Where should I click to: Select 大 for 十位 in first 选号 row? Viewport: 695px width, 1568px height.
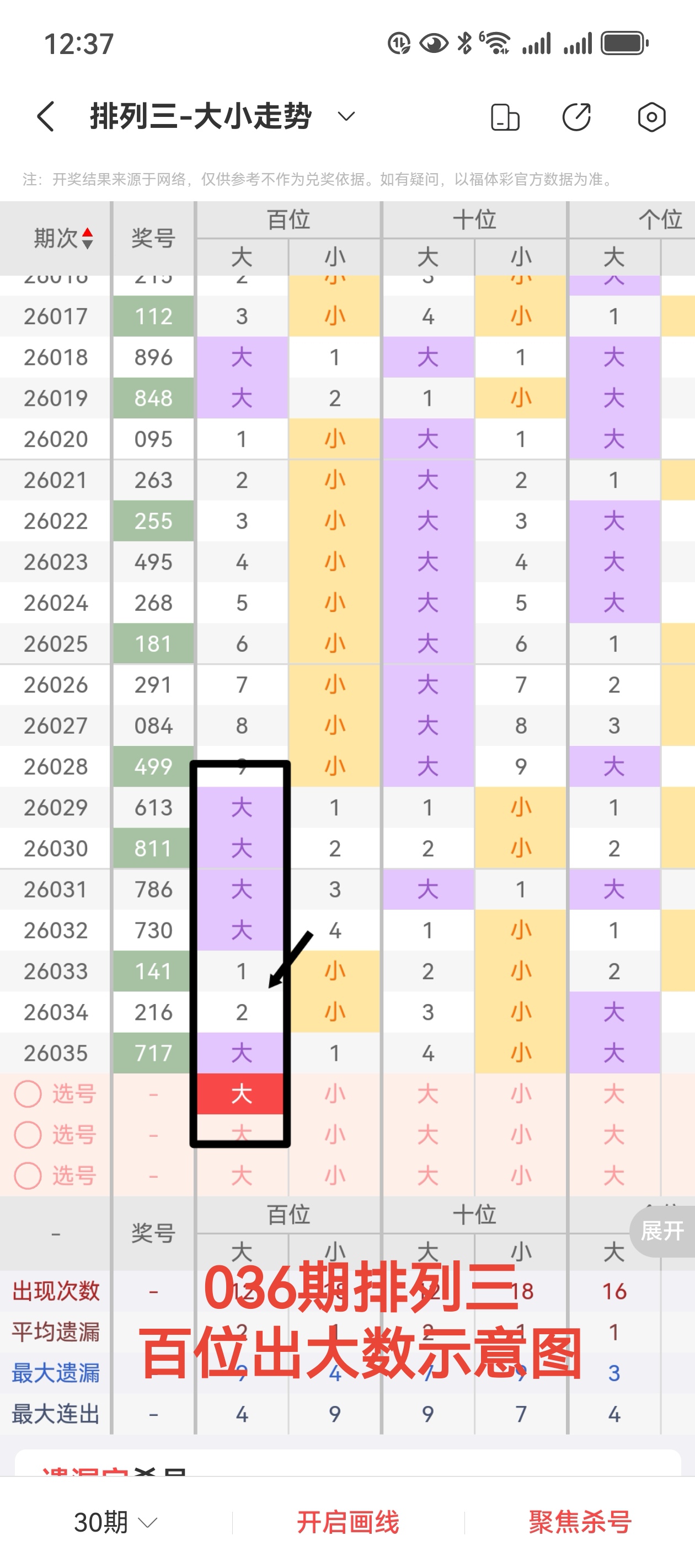point(427,1094)
